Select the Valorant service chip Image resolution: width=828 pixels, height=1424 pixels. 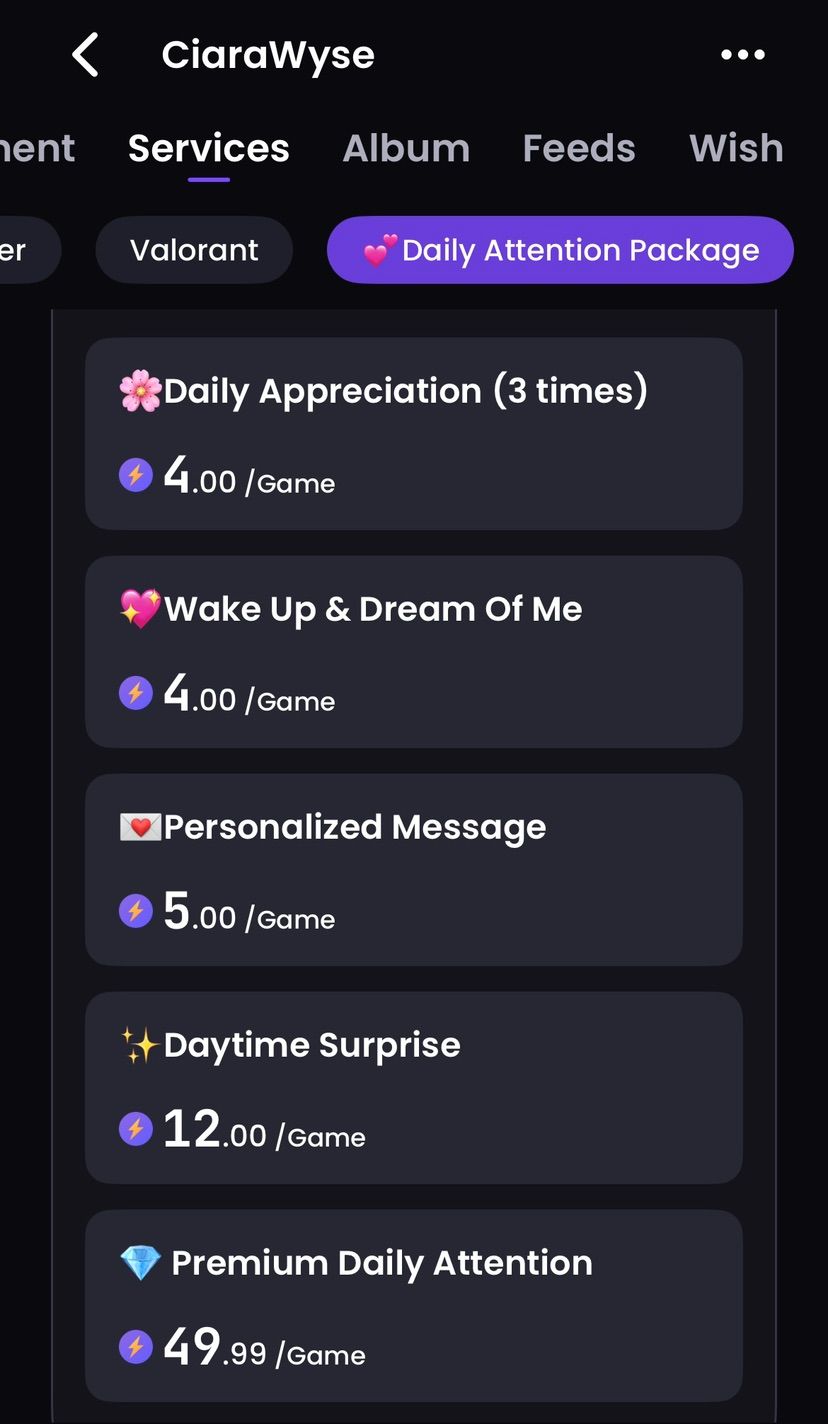pos(194,250)
